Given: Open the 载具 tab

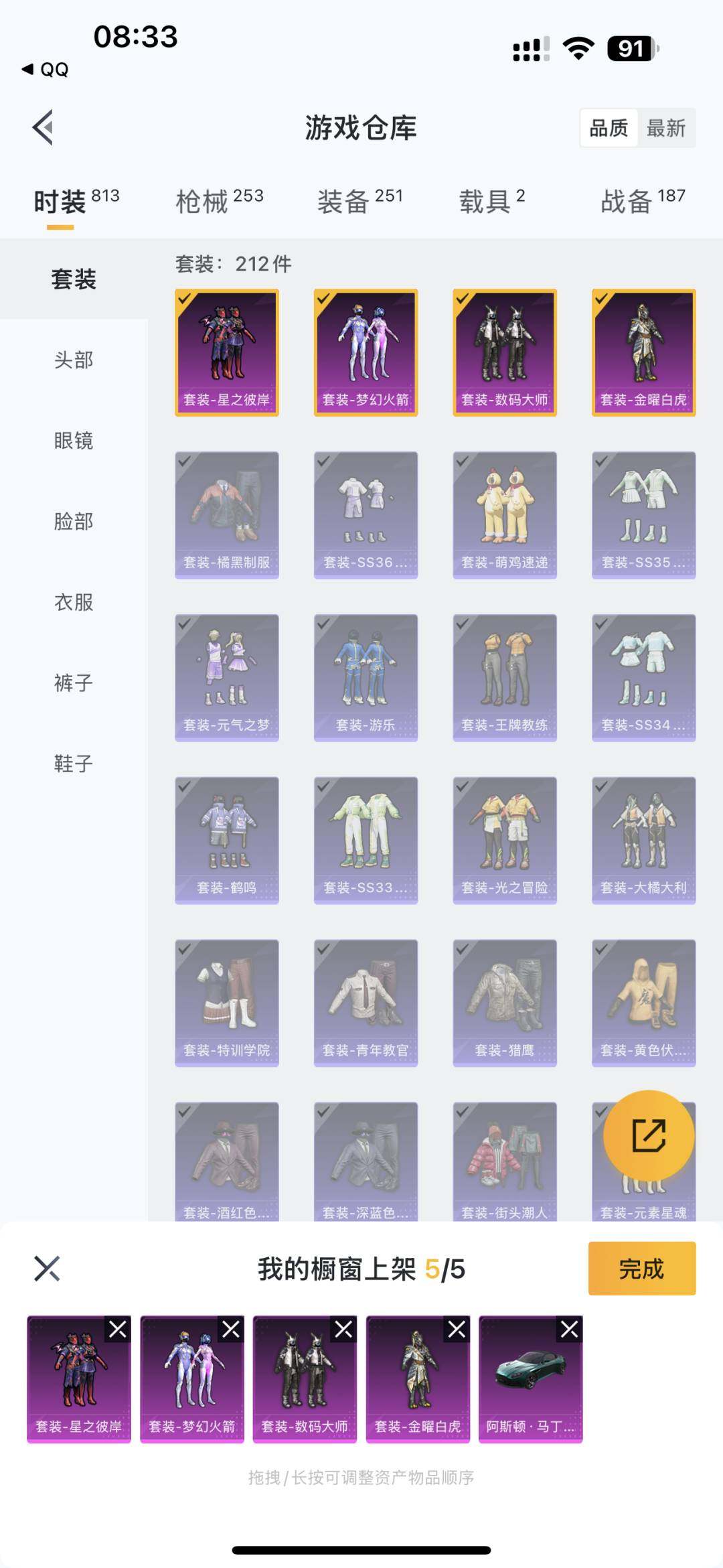Looking at the screenshot, I should pos(491,201).
